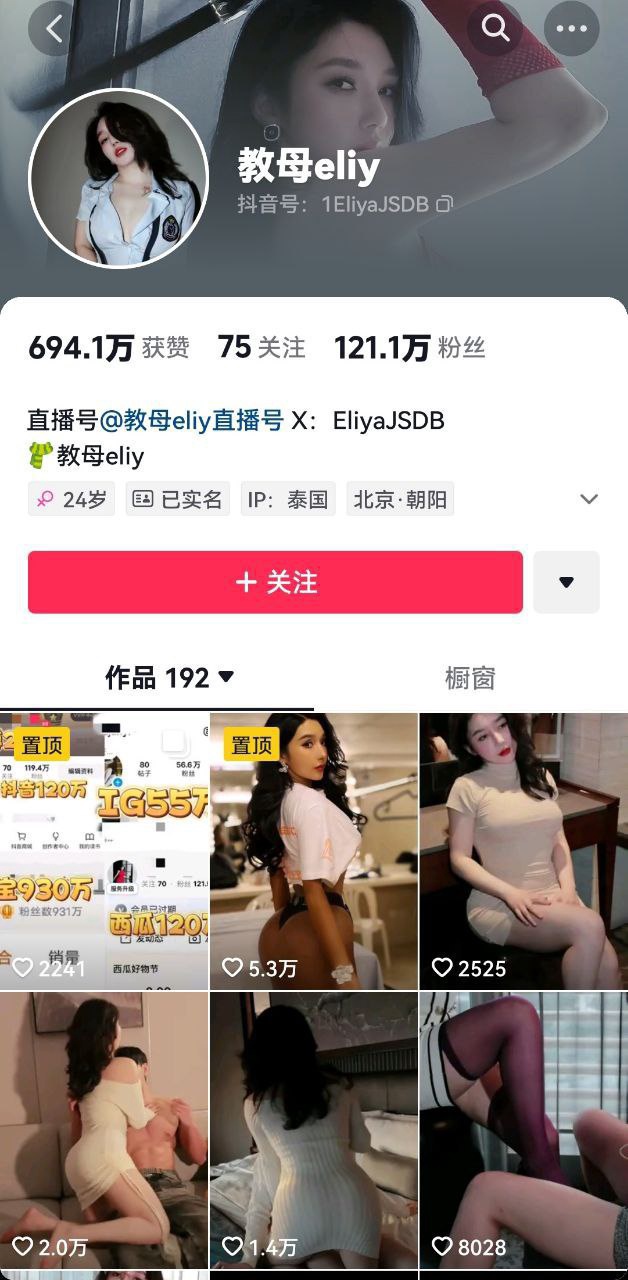Open the 121.1万 粉丝 followers list
This screenshot has height=1280, width=628.
(409, 347)
